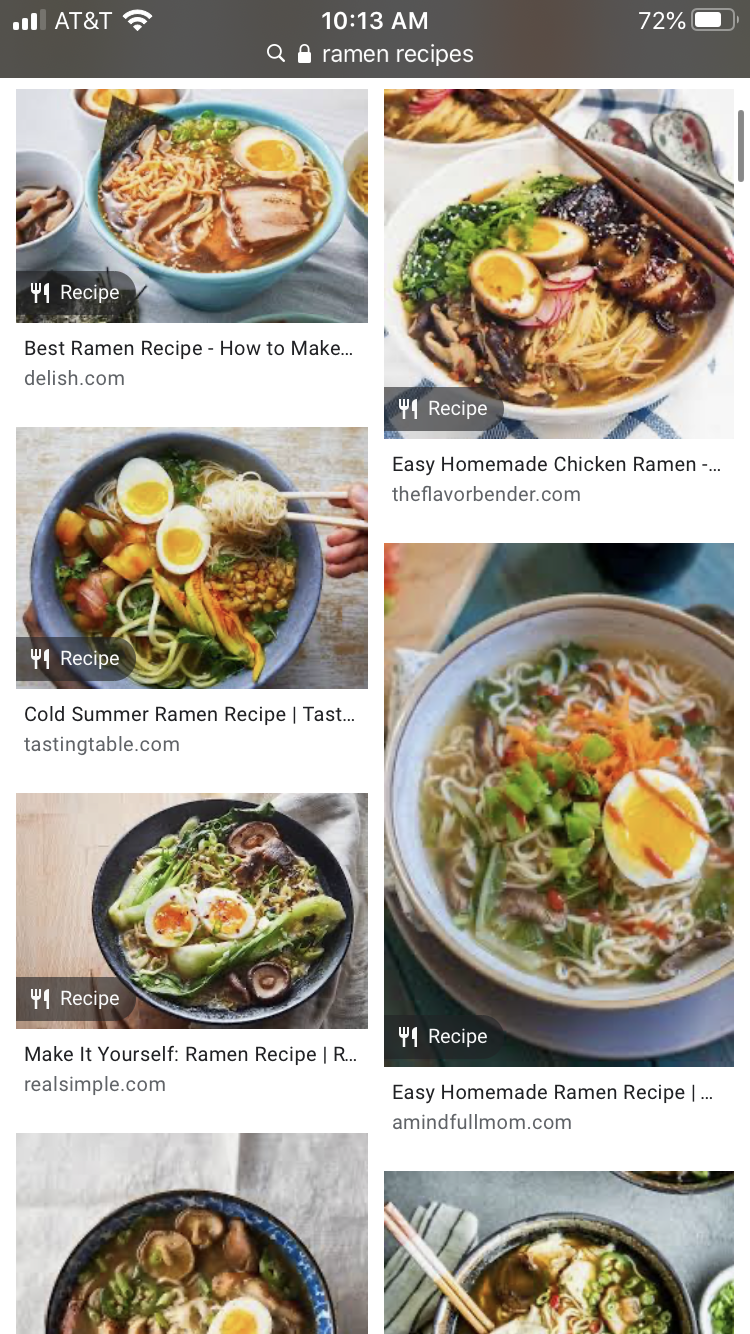The height and width of the screenshot is (1334, 750).
Task: Open Easy Homemade Ramen Recipe from amindfullmom.com
Action: pos(558,805)
